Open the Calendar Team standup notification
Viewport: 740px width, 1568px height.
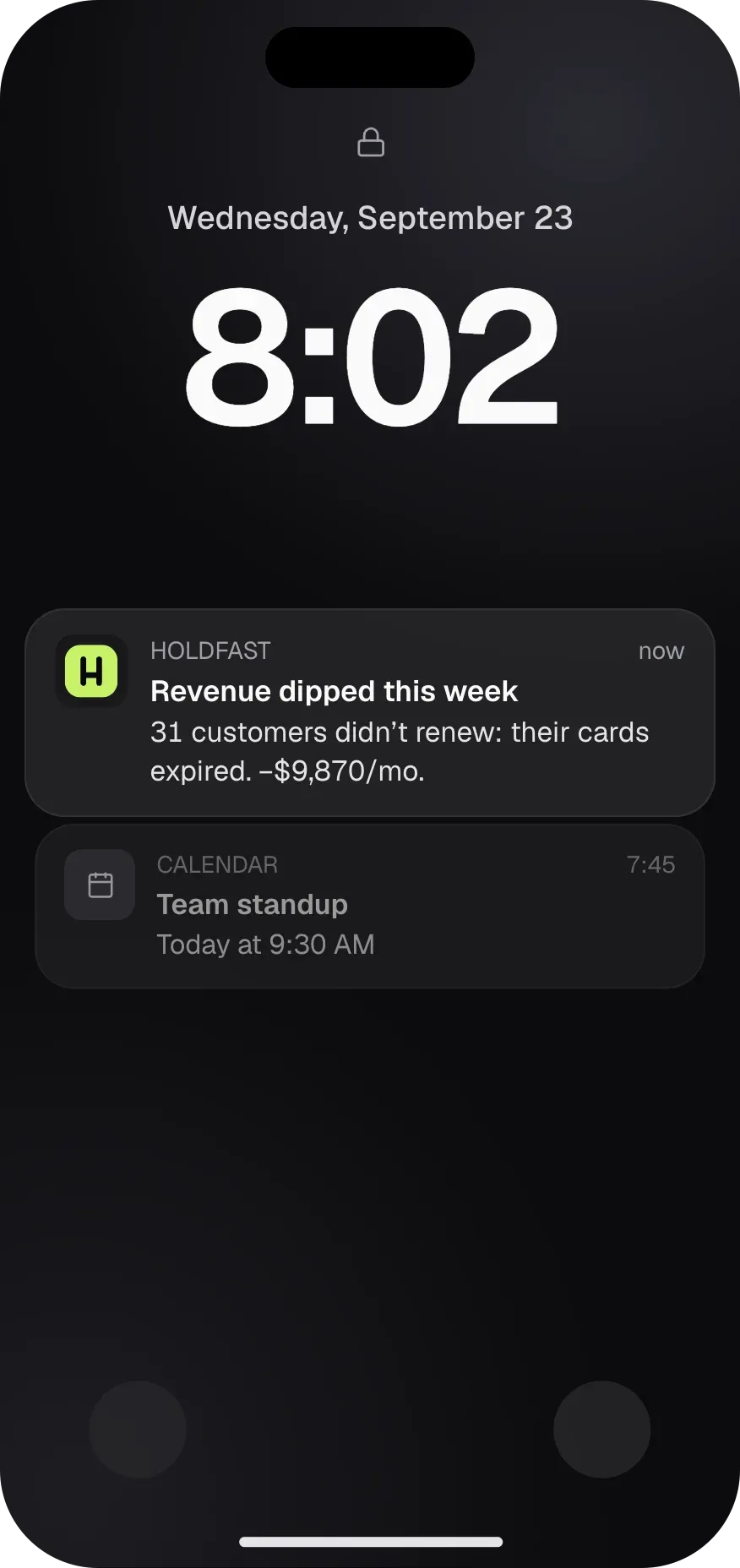[x=370, y=906]
